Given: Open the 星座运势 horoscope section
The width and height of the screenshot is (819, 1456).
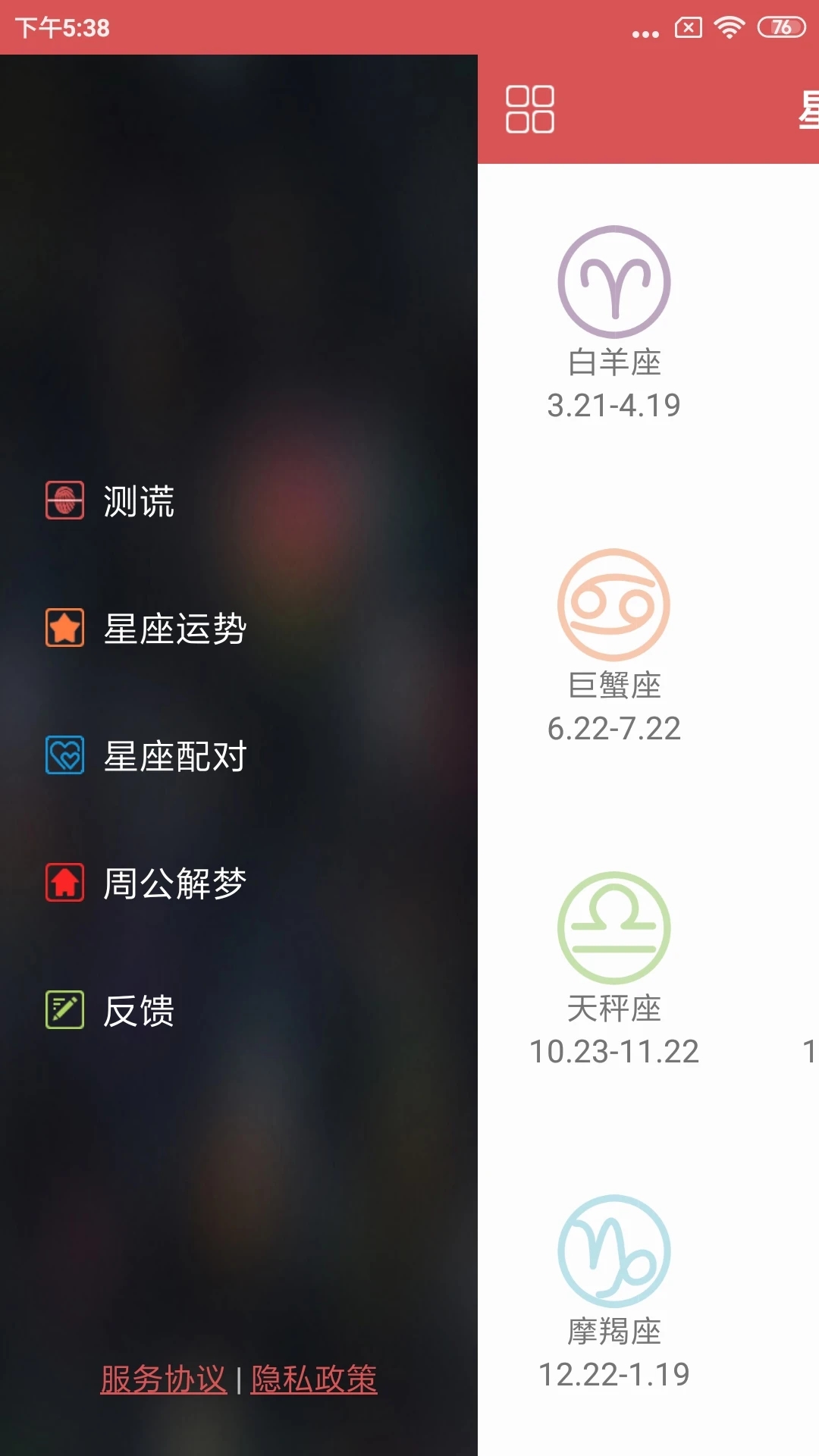Looking at the screenshot, I should [x=174, y=629].
